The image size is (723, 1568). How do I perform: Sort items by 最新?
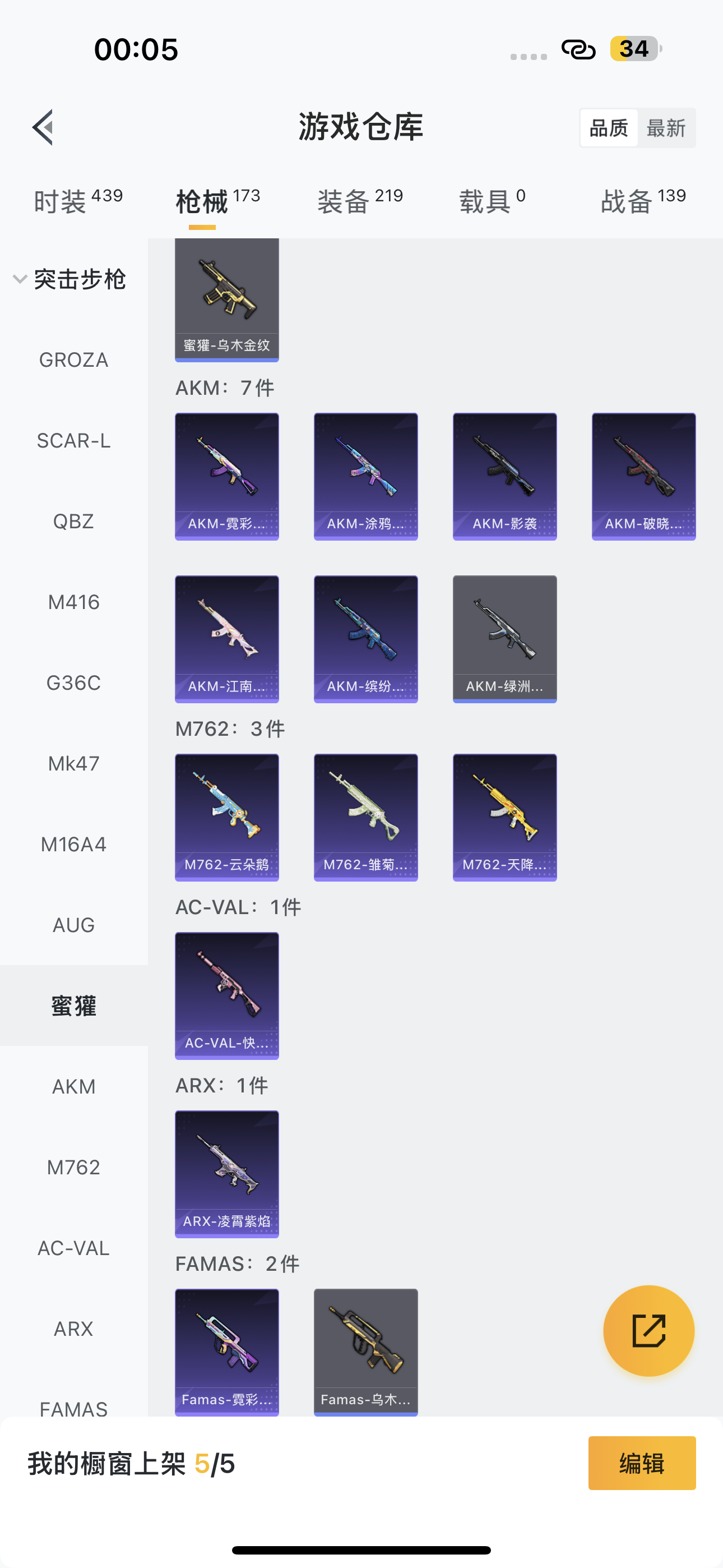pyautogui.click(x=666, y=128)
